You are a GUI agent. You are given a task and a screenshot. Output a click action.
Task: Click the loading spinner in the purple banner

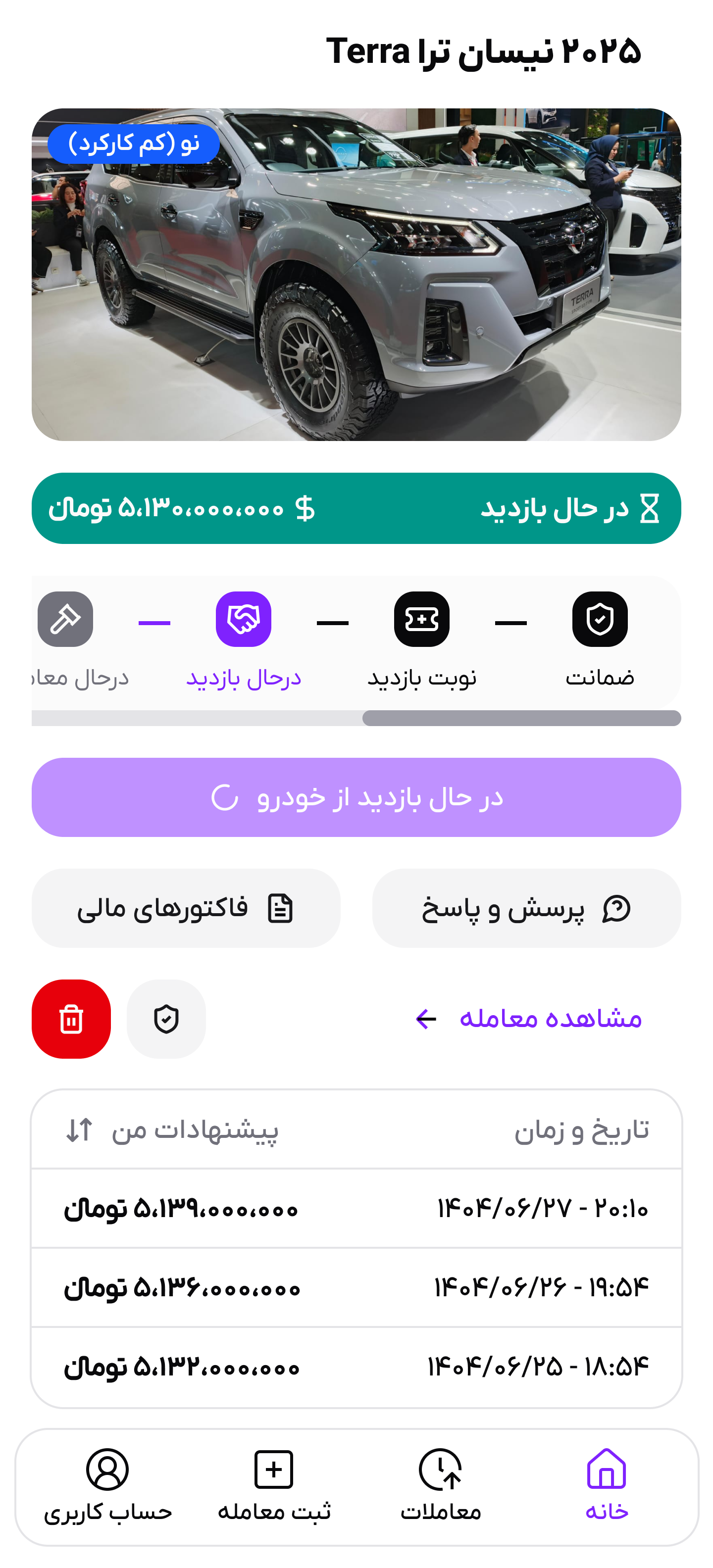click(x=225, y=798)
